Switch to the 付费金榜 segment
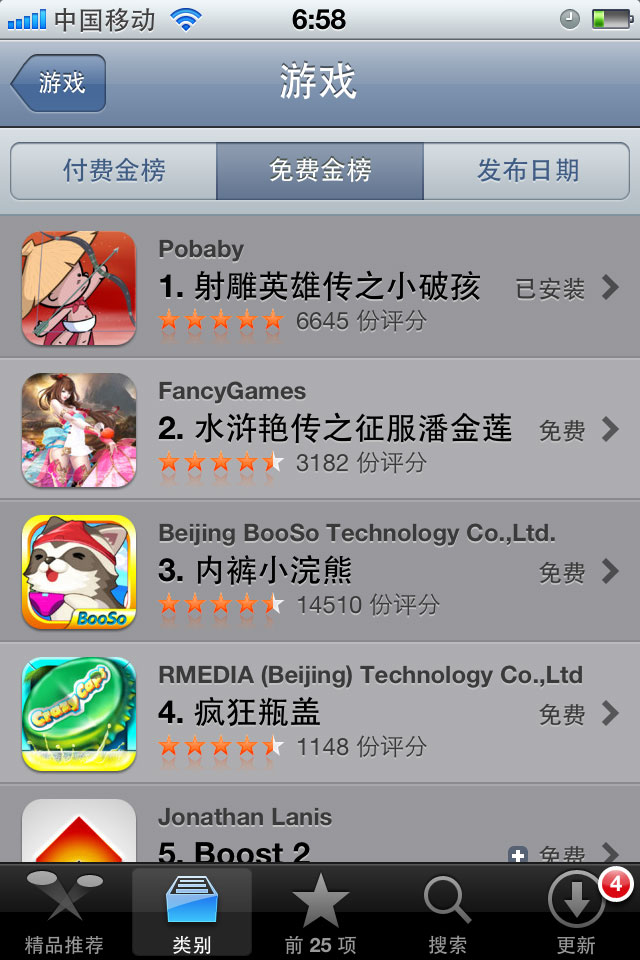The height and width of the screenshot is (960, 640). click(114, 171)
